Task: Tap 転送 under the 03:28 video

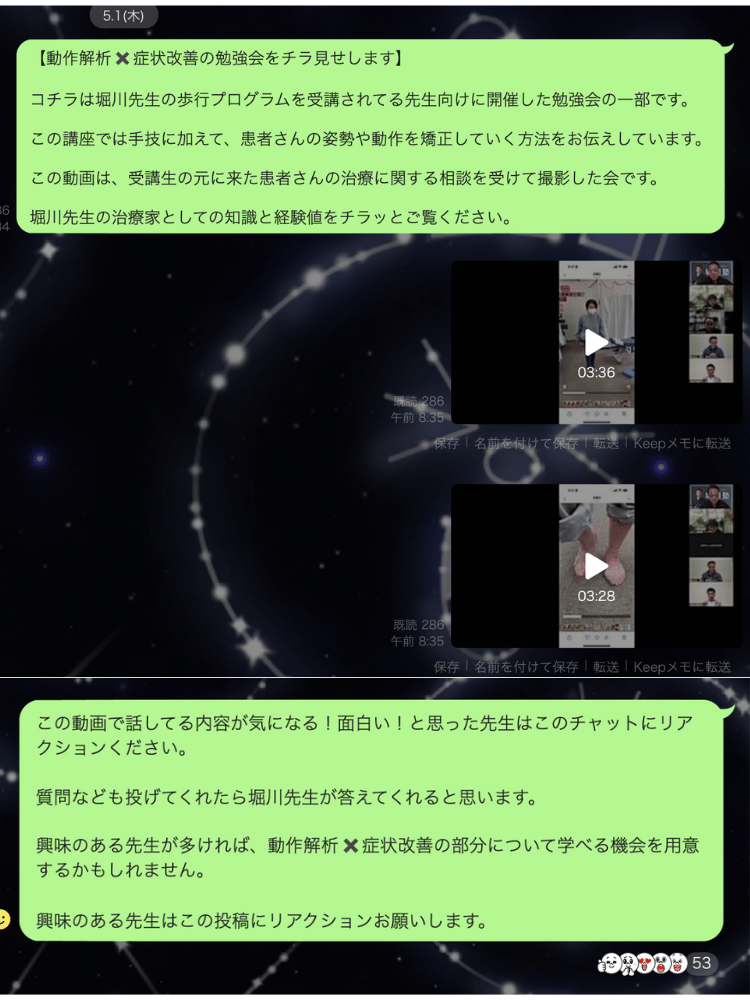Action: coord(606,666)
